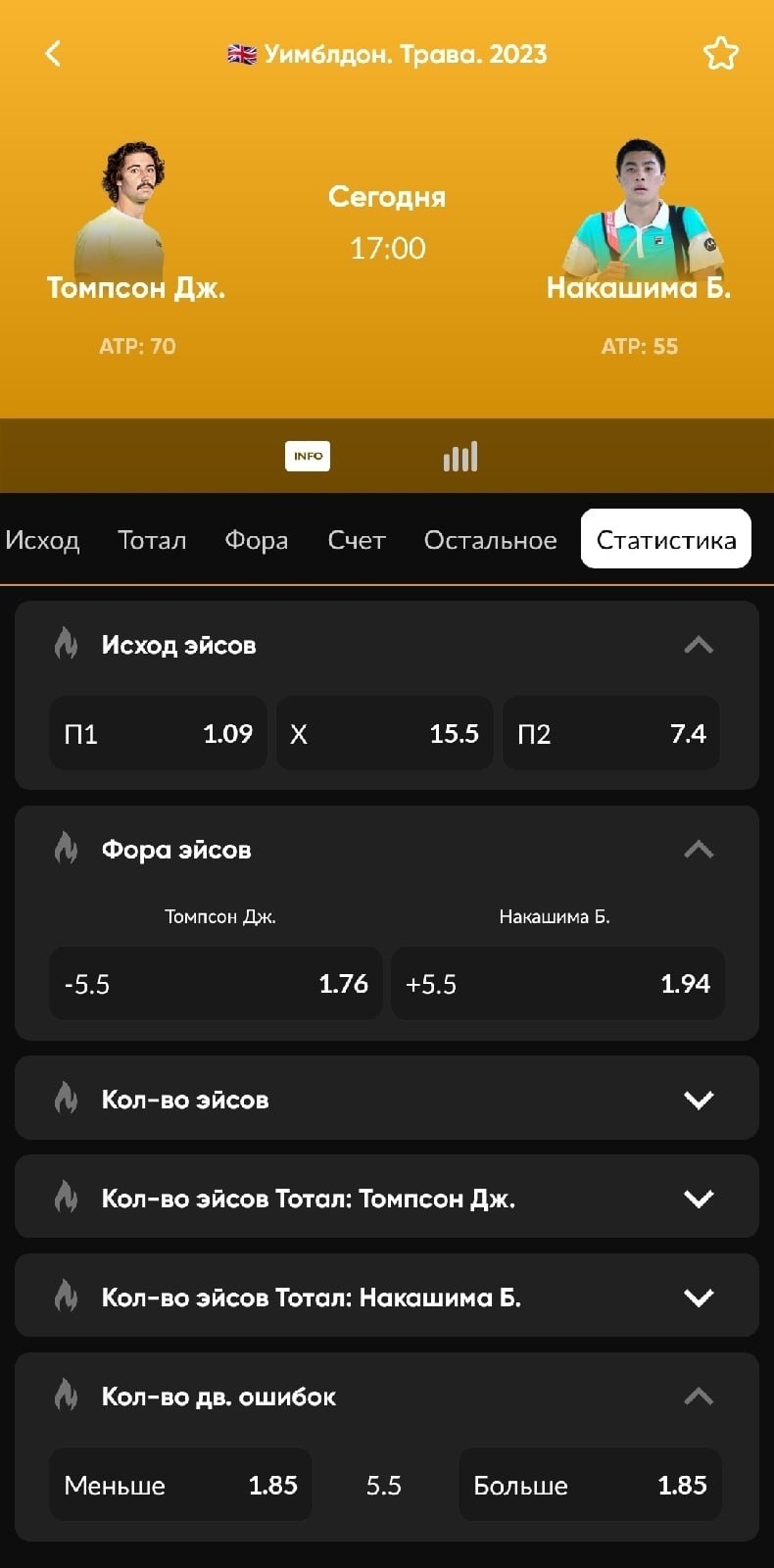This screenshot has width=774, height=1568.
Task: Switch to the Тотал tab
Action: pyautogui.click(x=152, y=540)
